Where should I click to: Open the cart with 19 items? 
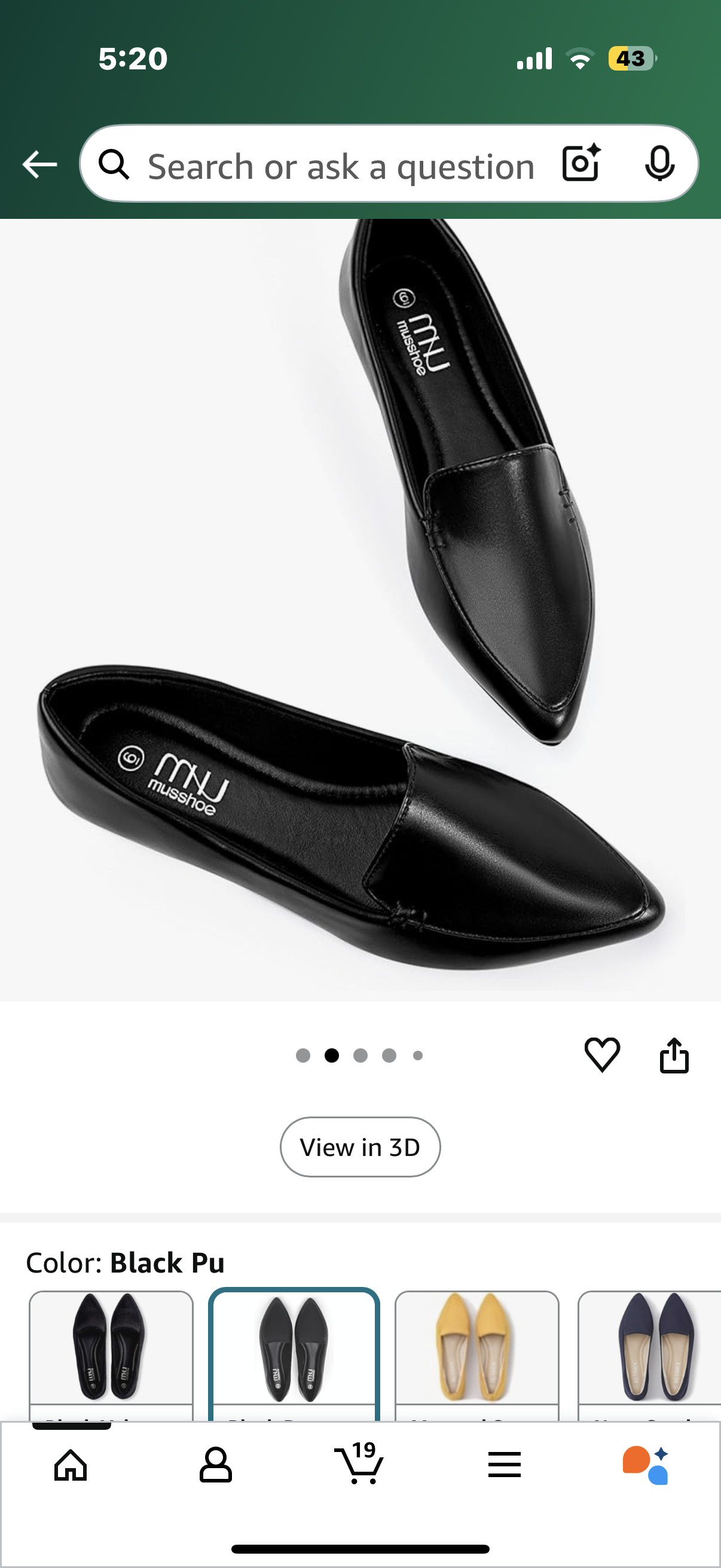(x=359, y=1463)
